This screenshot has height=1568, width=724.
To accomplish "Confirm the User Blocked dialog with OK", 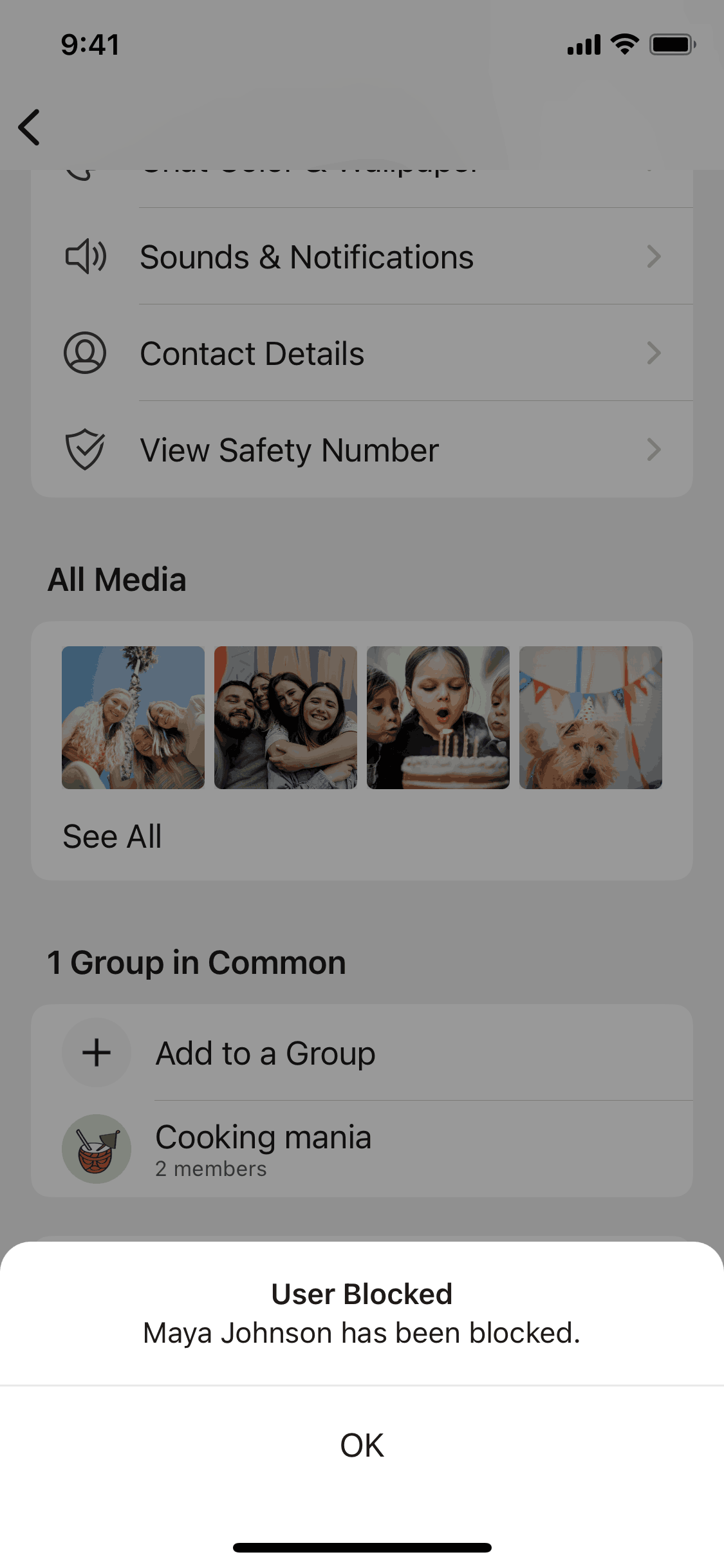I will click(x=362, y=1445).
